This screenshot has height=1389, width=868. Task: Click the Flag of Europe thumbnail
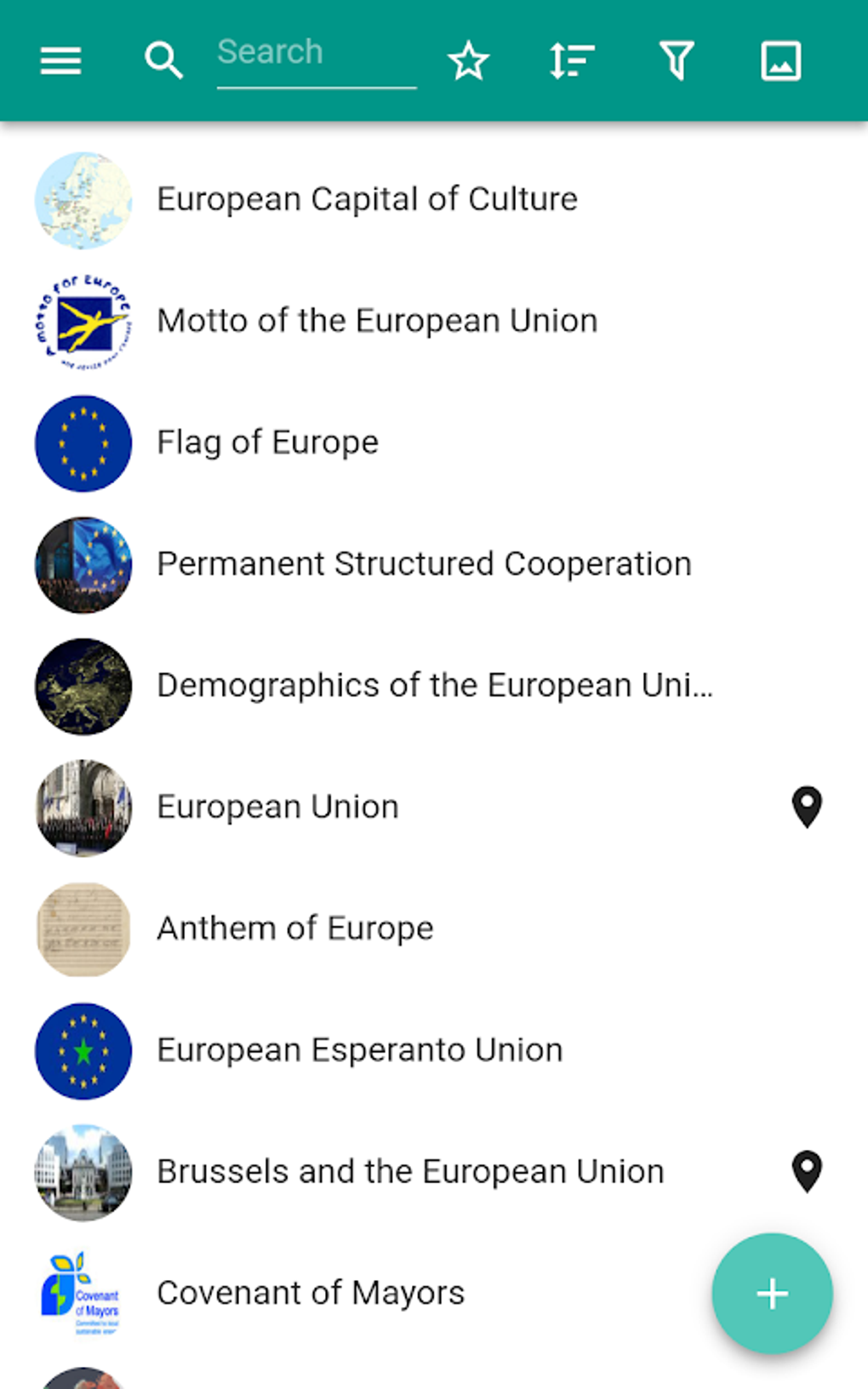(x=83, y=443)
